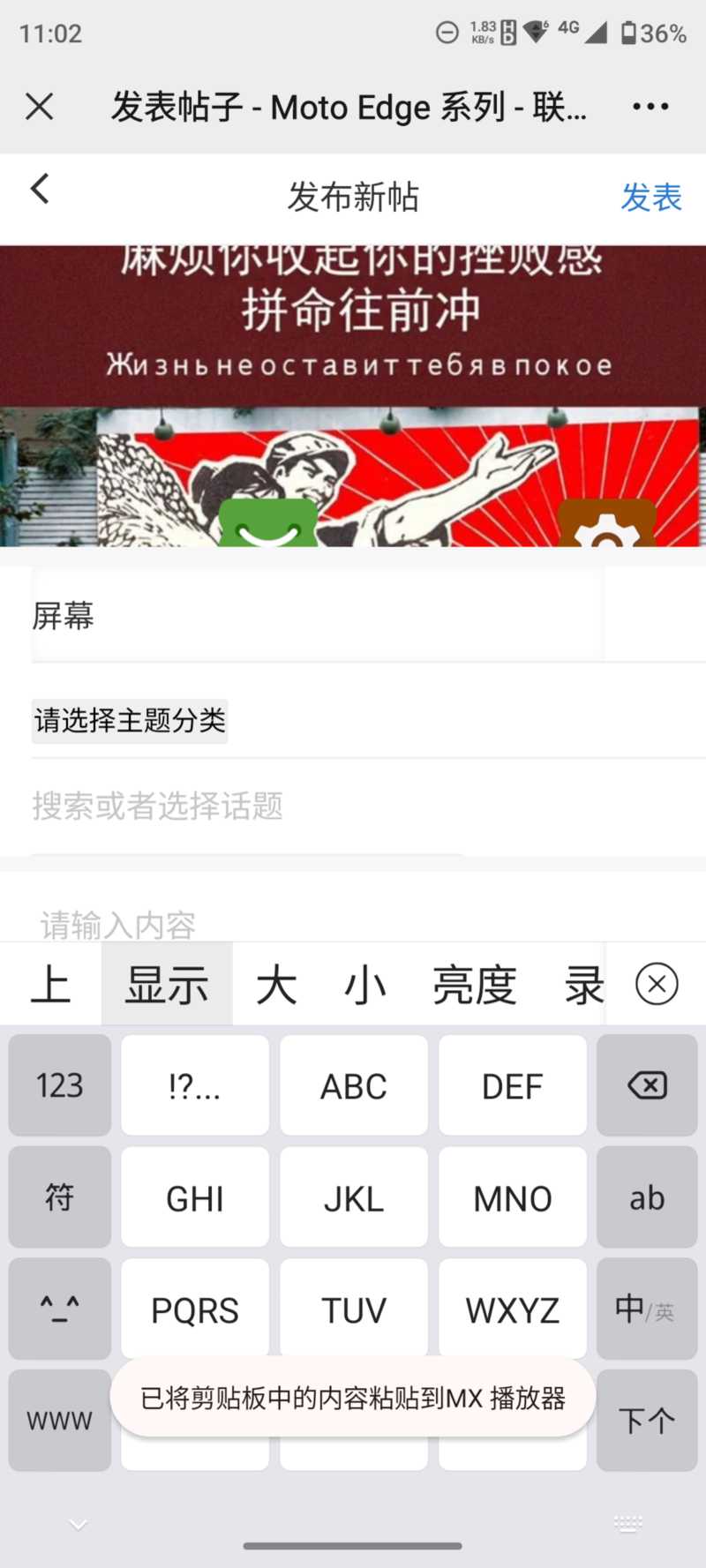
Task: Open the 符 symbols keyboard
Action: (60, 1197)
